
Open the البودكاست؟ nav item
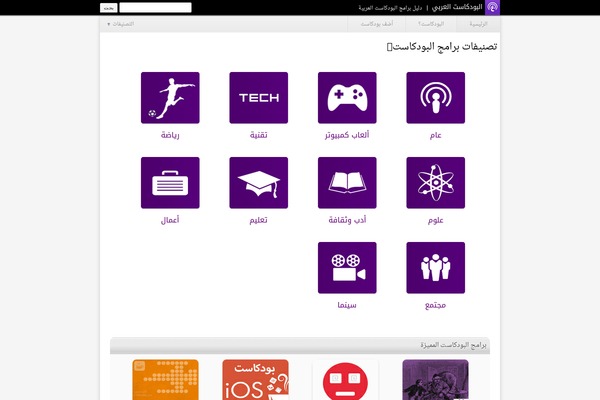click(x=431, y=22)
